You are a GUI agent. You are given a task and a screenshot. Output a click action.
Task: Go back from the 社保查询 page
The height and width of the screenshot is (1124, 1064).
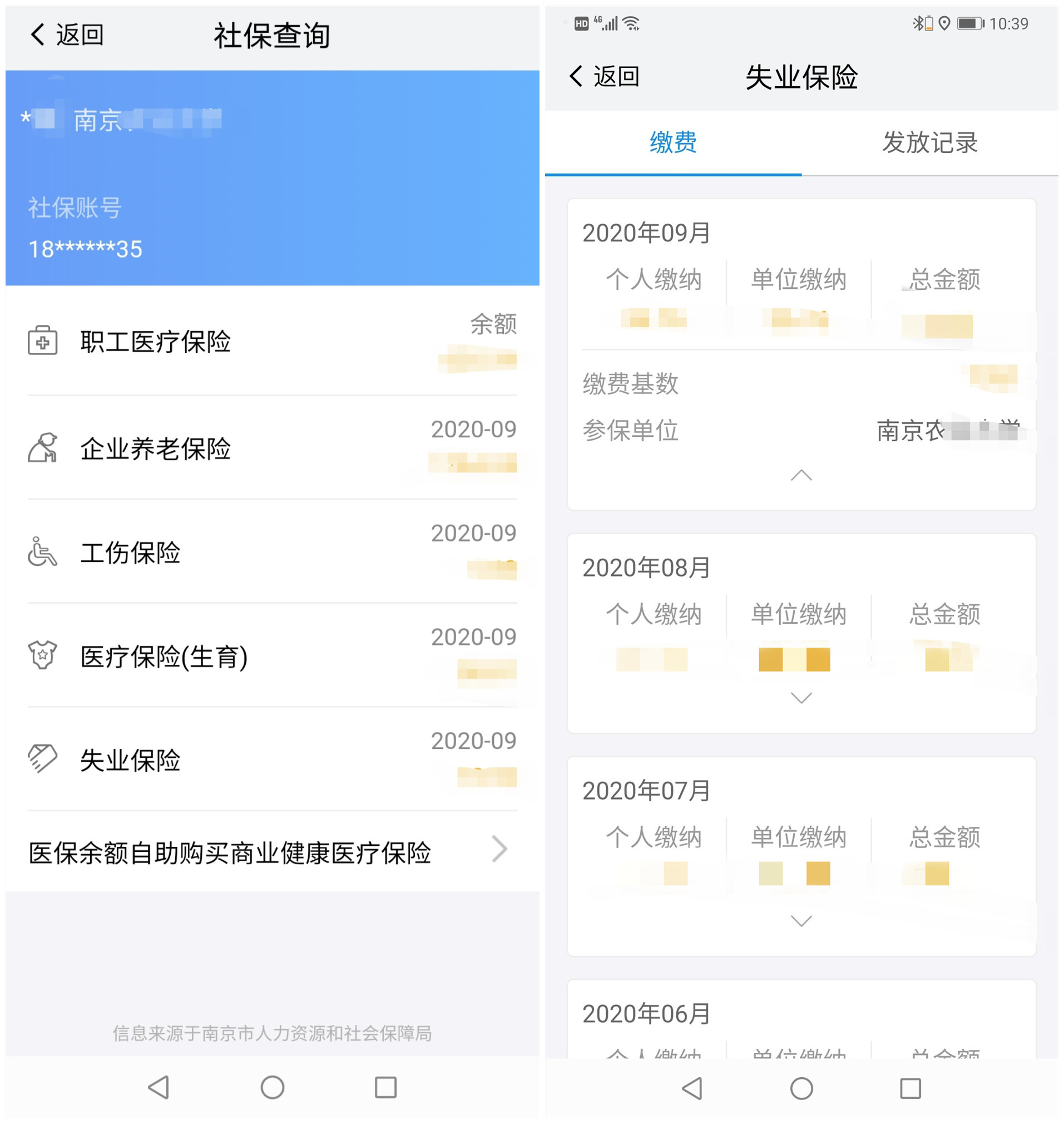pyautogui.click(x=66, y=35)
